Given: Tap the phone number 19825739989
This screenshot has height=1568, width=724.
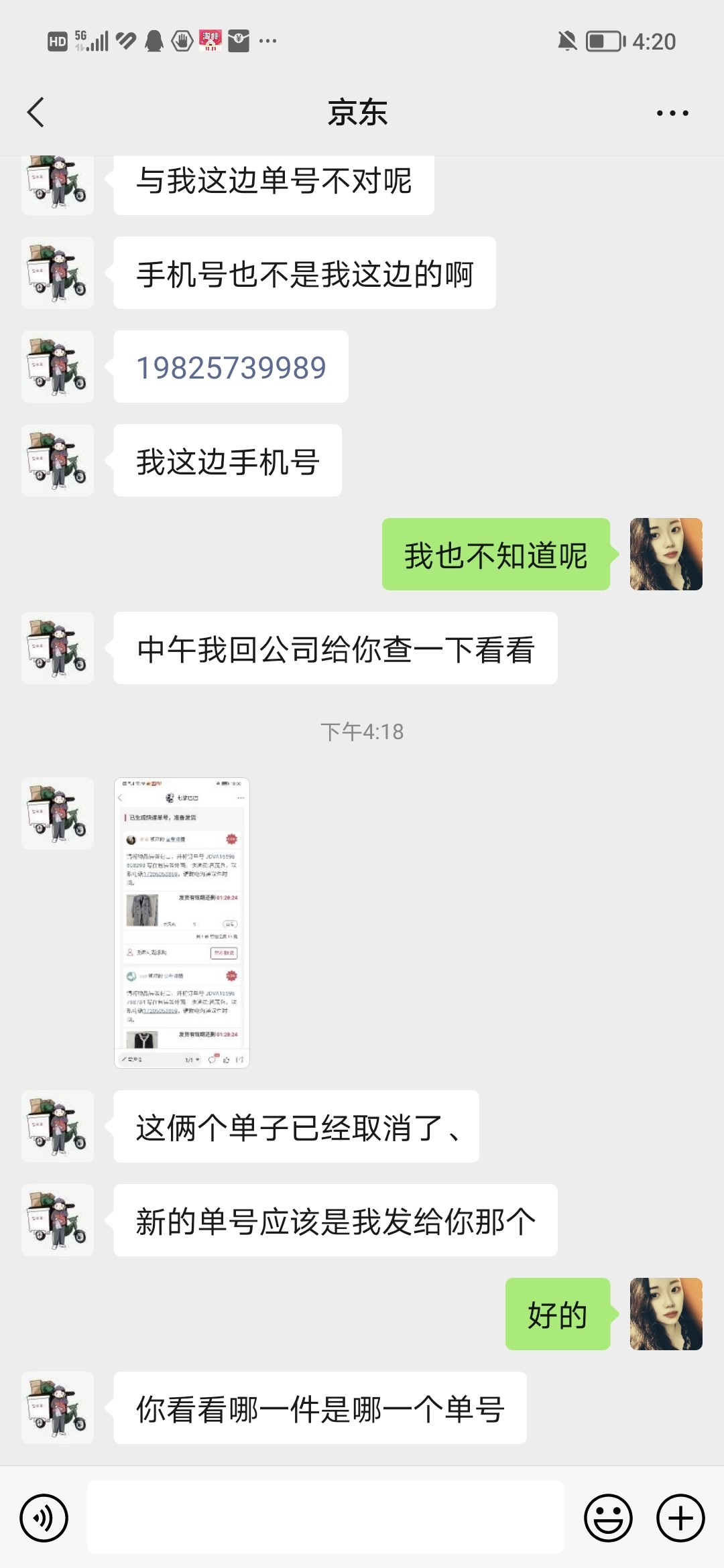Looking at the screenshot, I should click(231, 367).
